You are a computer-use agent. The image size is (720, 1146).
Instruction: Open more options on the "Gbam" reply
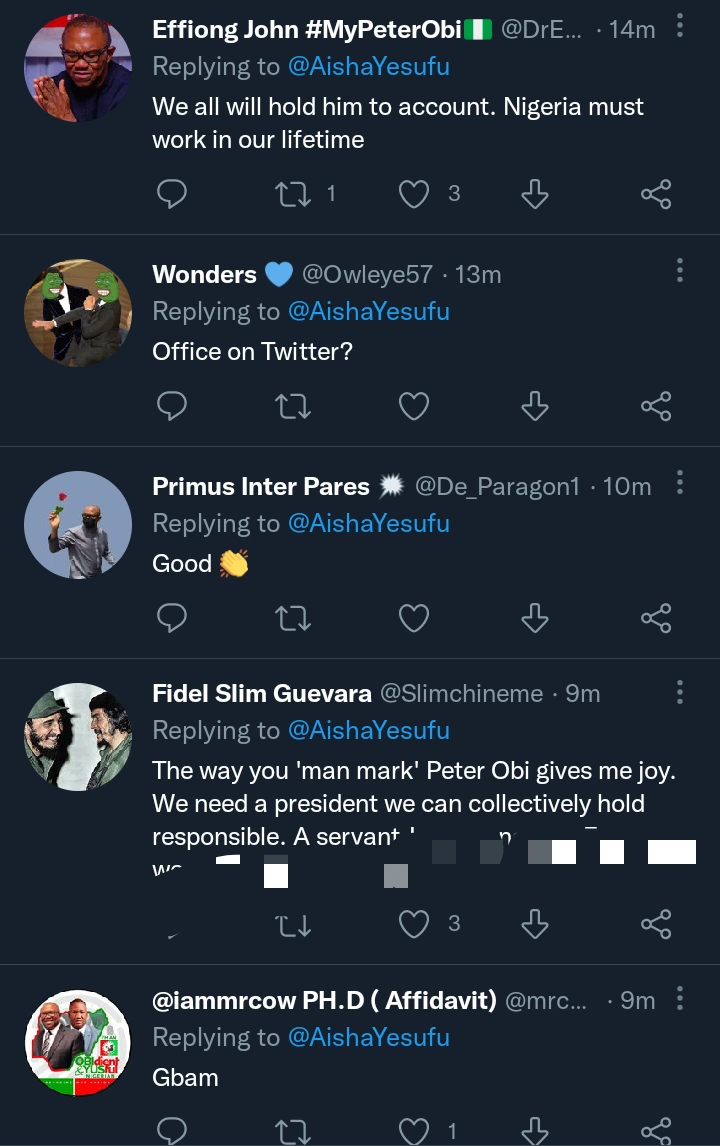click(x=680, y=998)
